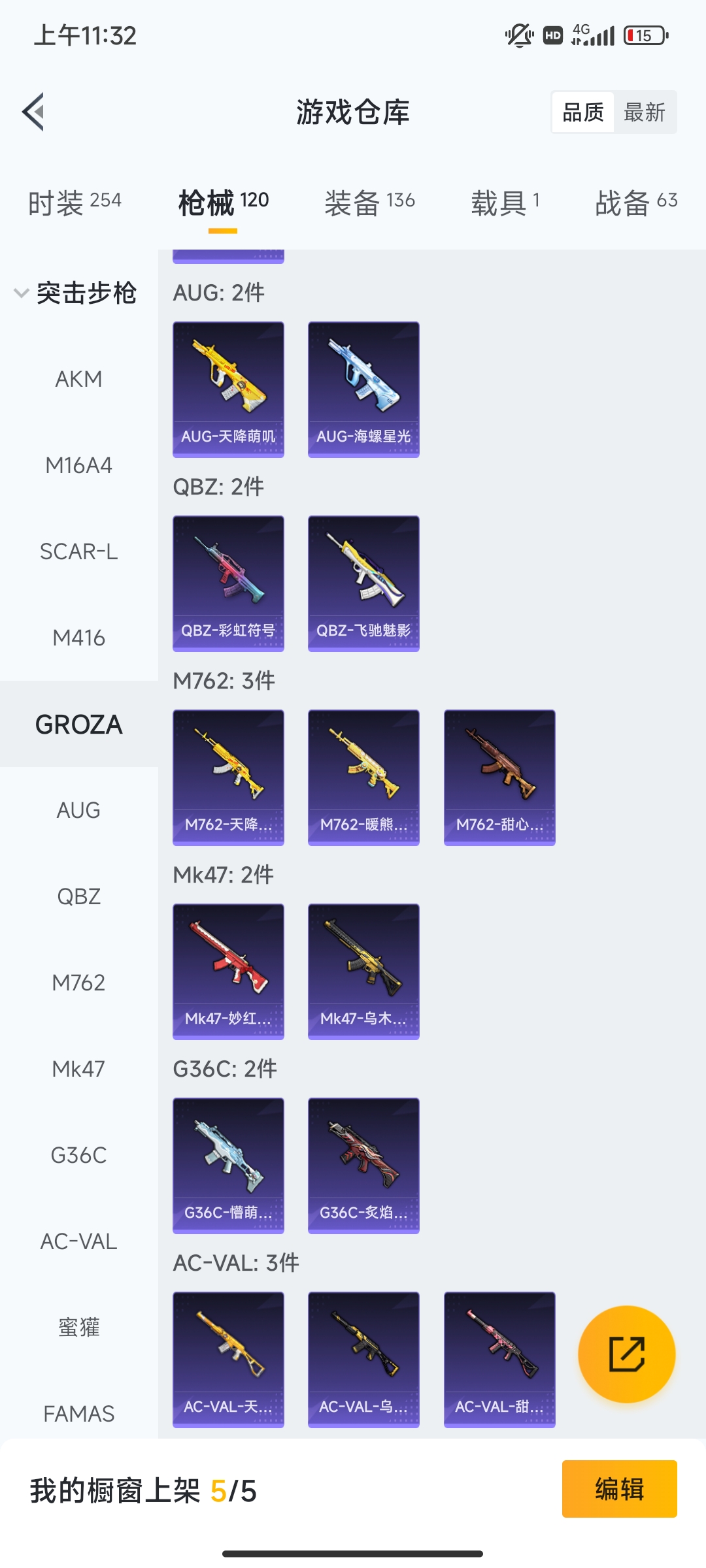Jump to the M416 section
706x1568 pixels.
coord(78,638)
